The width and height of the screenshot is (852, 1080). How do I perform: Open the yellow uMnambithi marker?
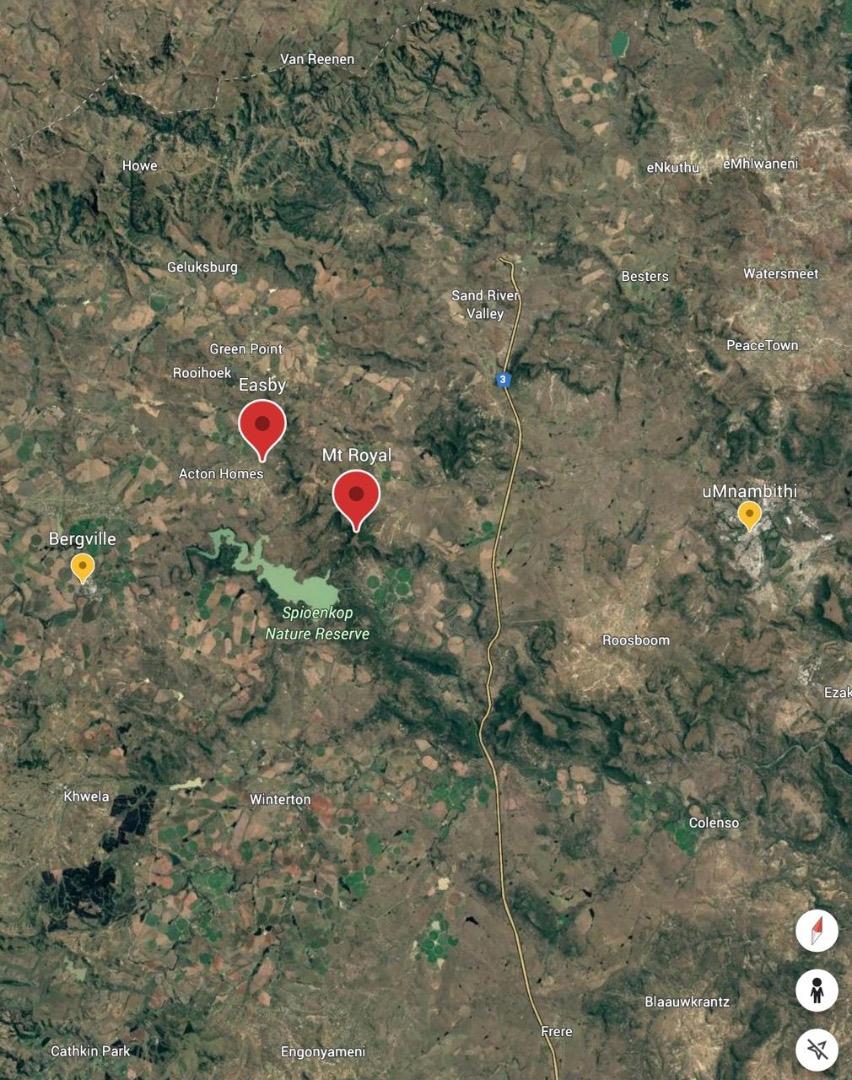click(x=749, y=515)
